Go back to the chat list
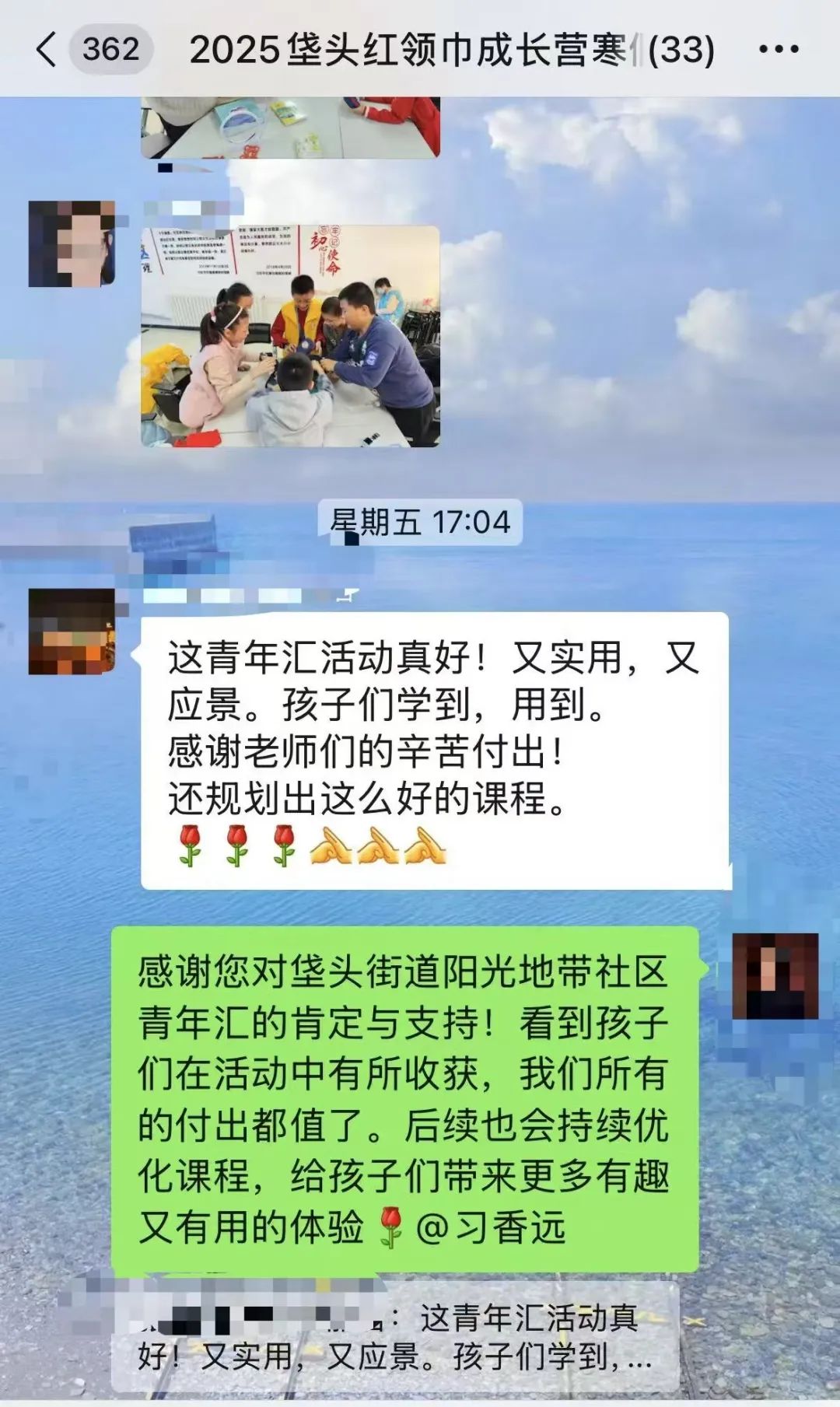 click(47, 49)
